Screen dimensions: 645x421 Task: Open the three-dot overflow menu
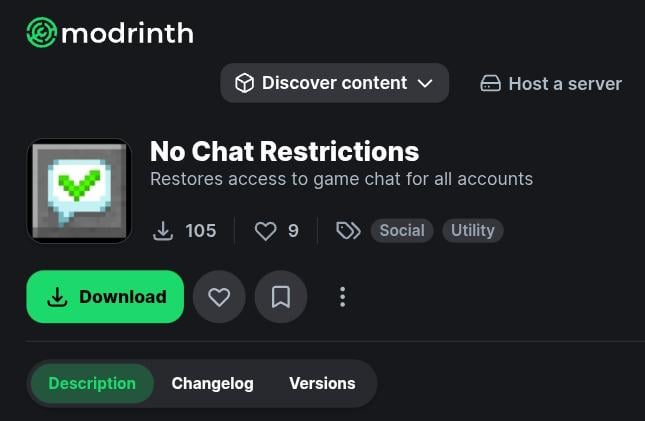pos(342,297)
